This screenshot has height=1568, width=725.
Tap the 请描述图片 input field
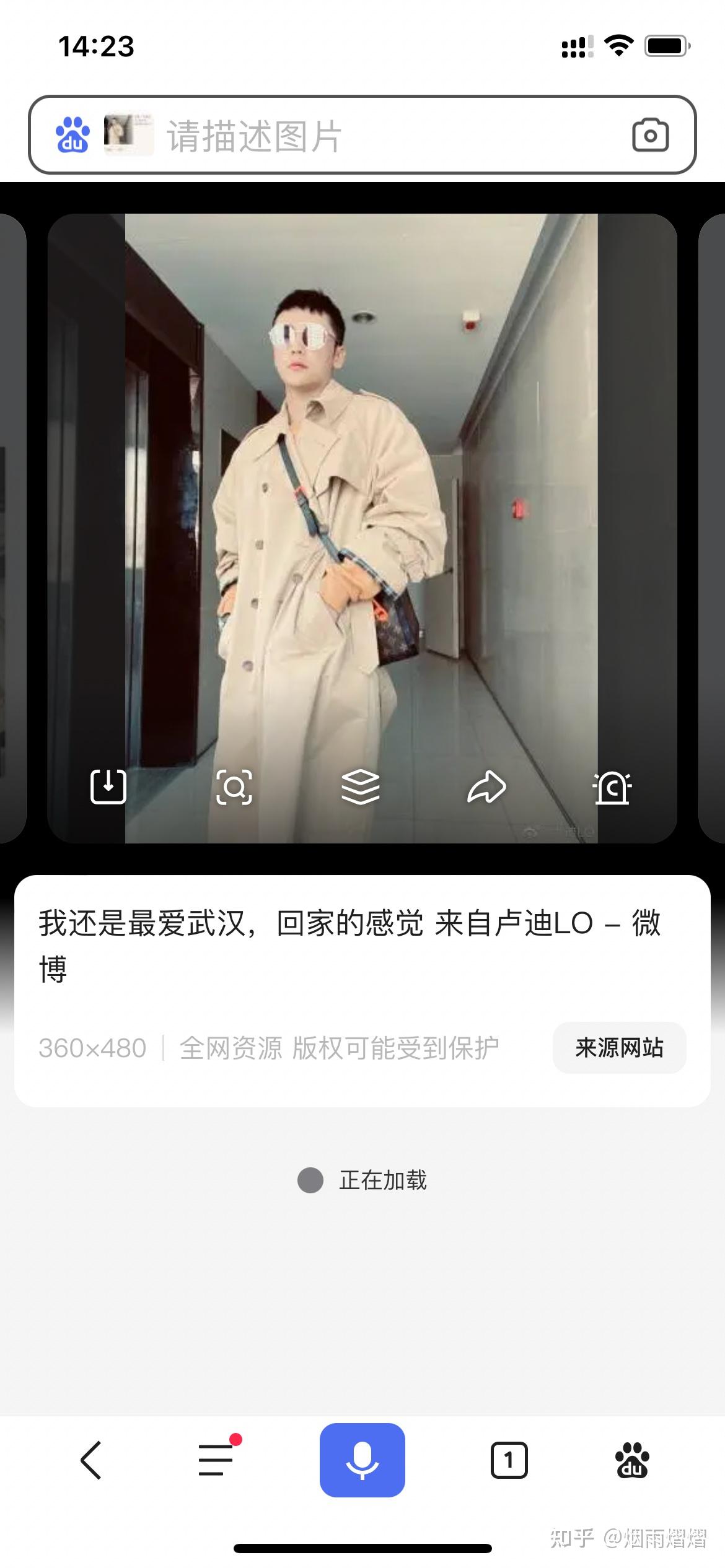pos(310,135)
